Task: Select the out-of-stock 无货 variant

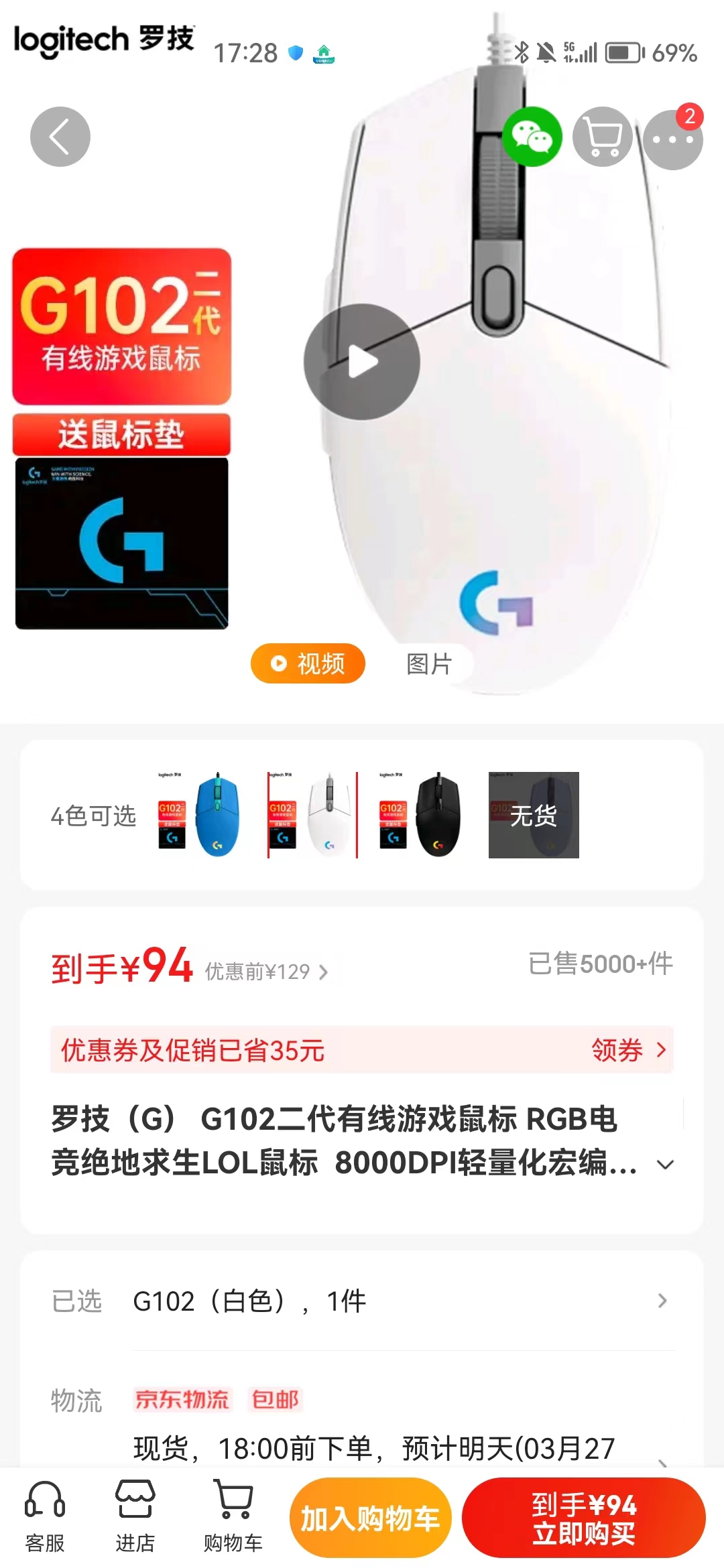Action: tap(533, 814)
